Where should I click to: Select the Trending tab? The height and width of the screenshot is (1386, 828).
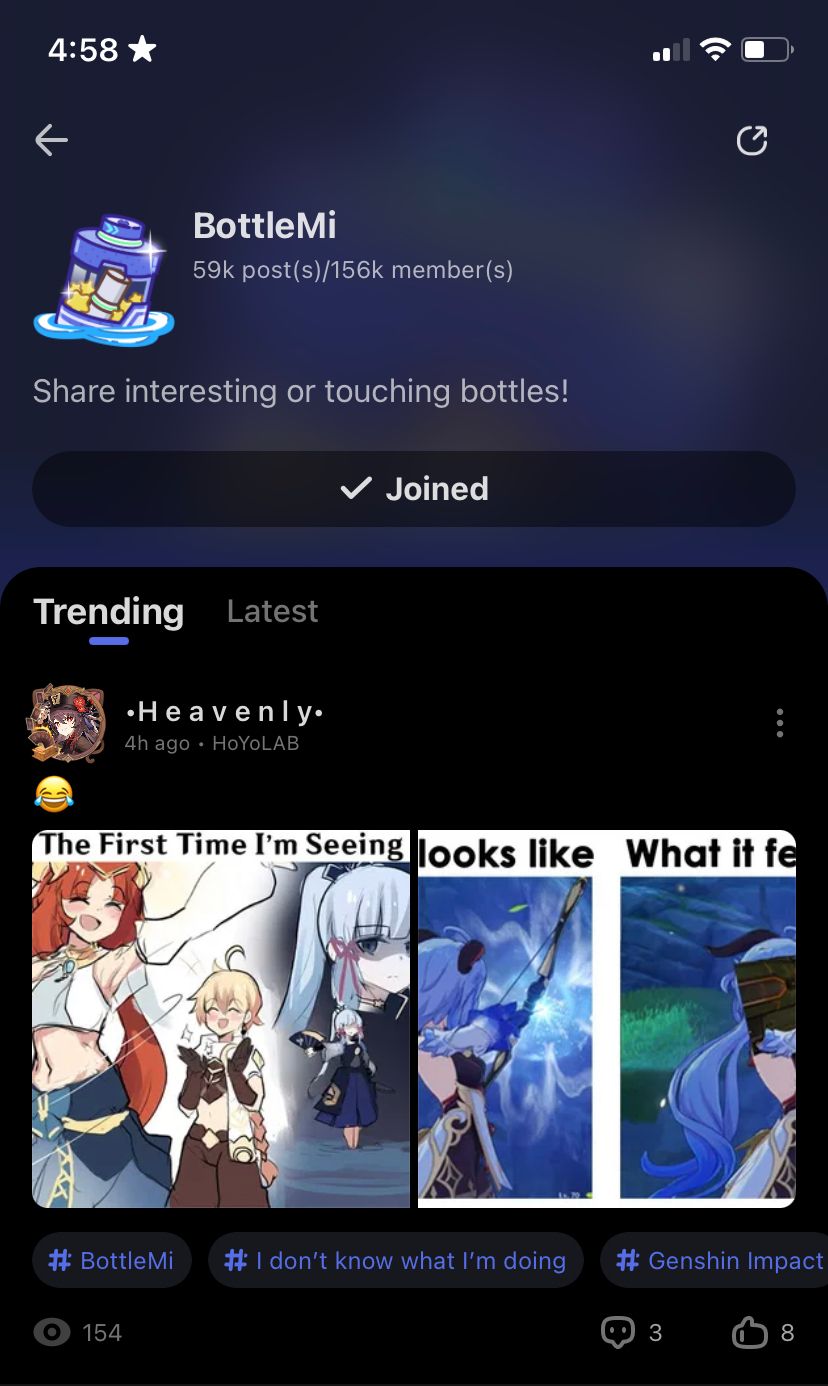108,611
